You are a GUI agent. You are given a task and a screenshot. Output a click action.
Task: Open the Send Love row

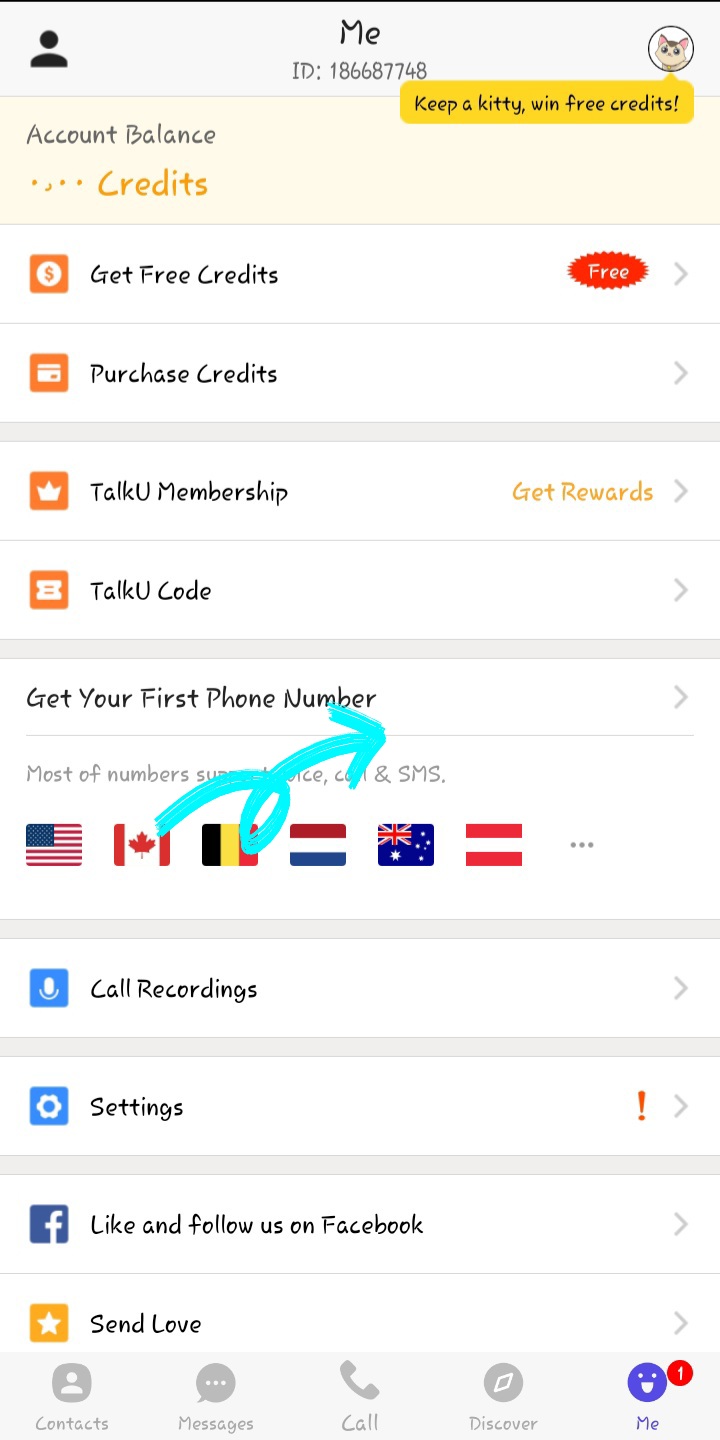point(360,1323)
